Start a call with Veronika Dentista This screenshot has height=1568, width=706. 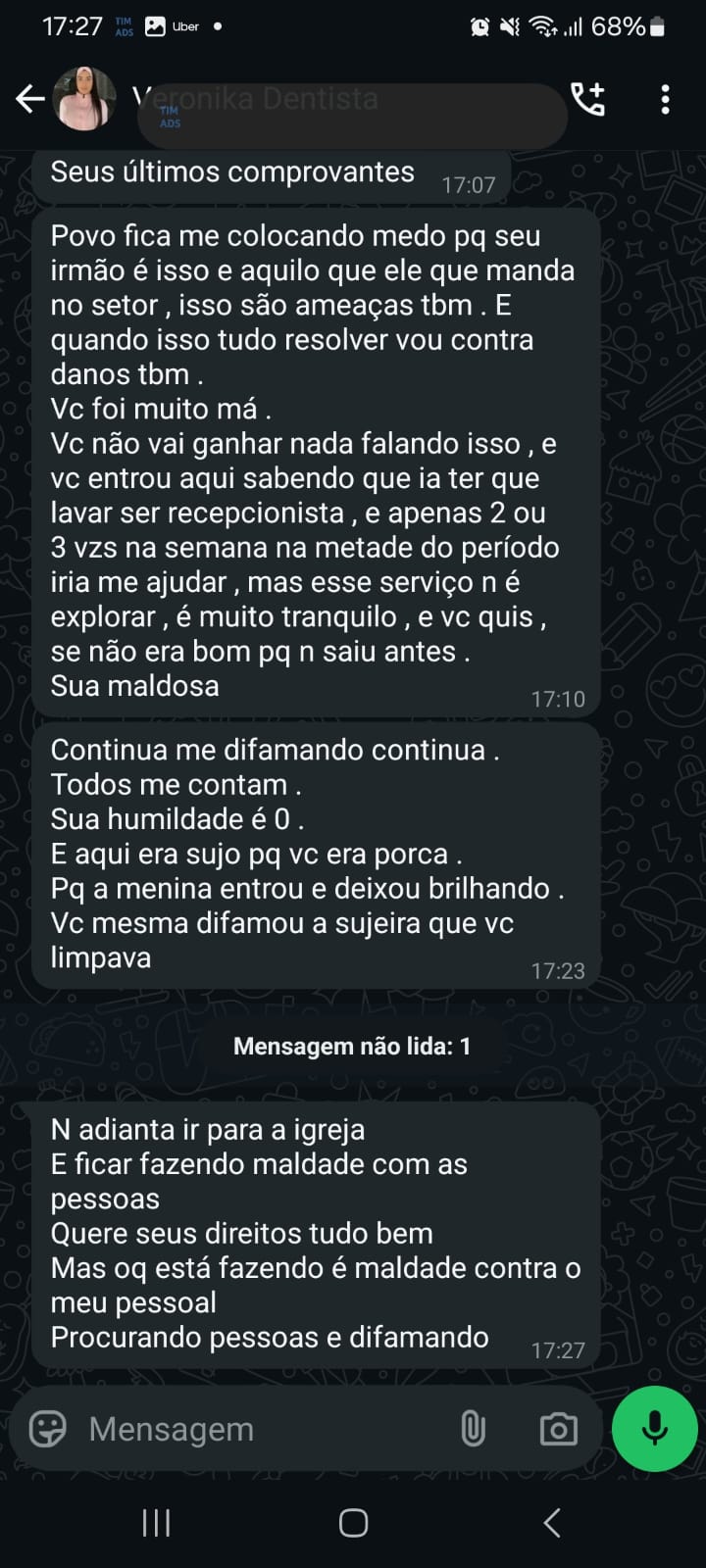tap(588, 99)
